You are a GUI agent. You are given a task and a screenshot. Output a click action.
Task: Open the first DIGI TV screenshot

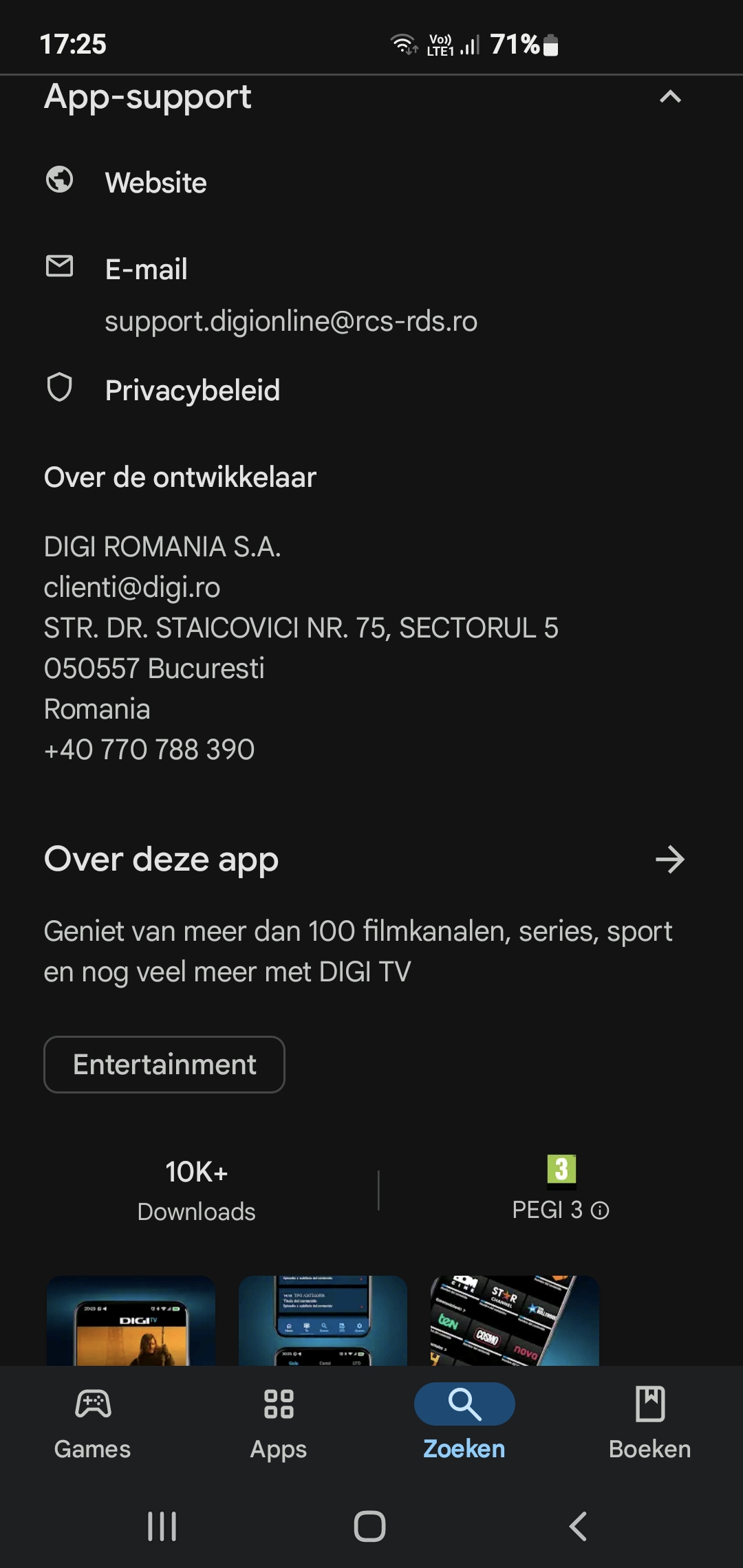(x=131, y=1320)
